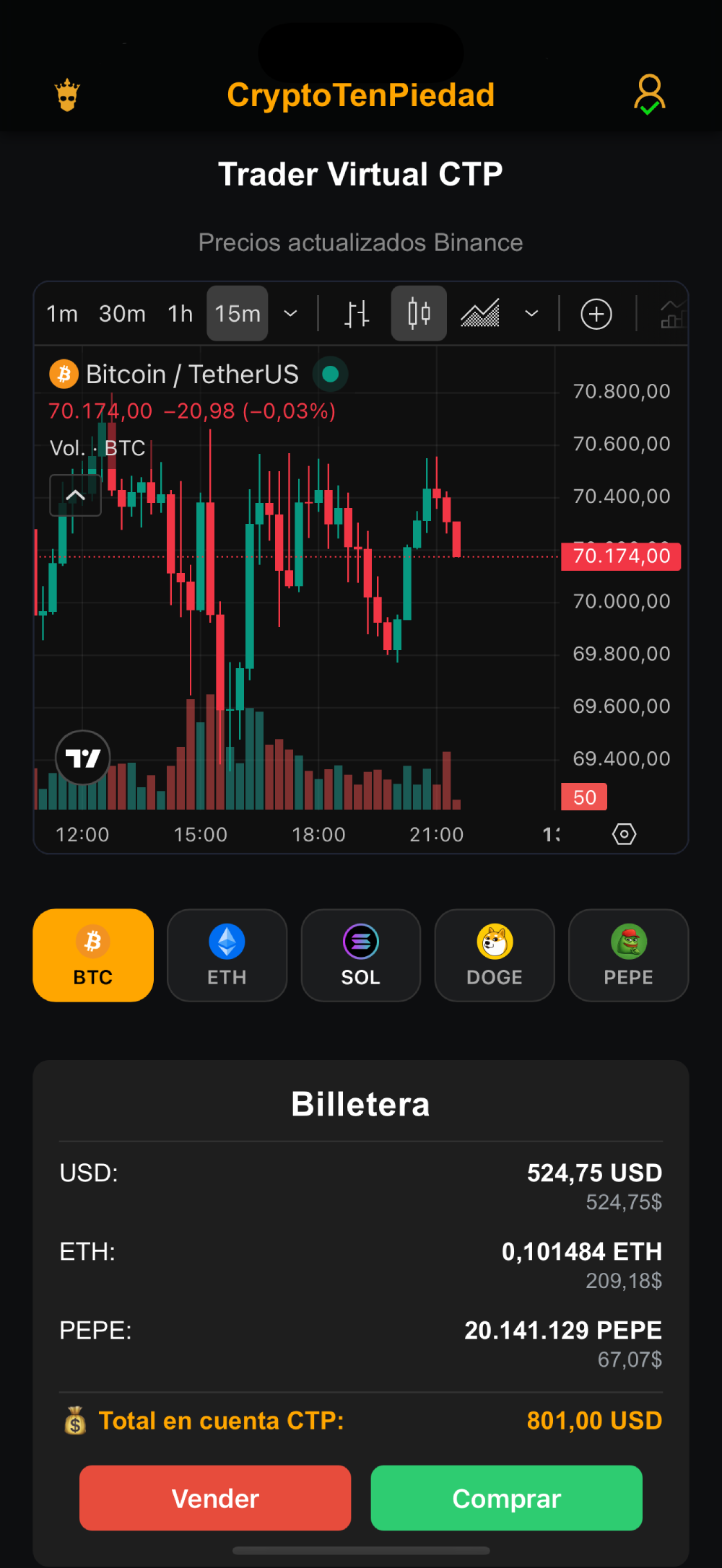
Task: Expand the timeframe dropdown chevron
Action: 290,313
